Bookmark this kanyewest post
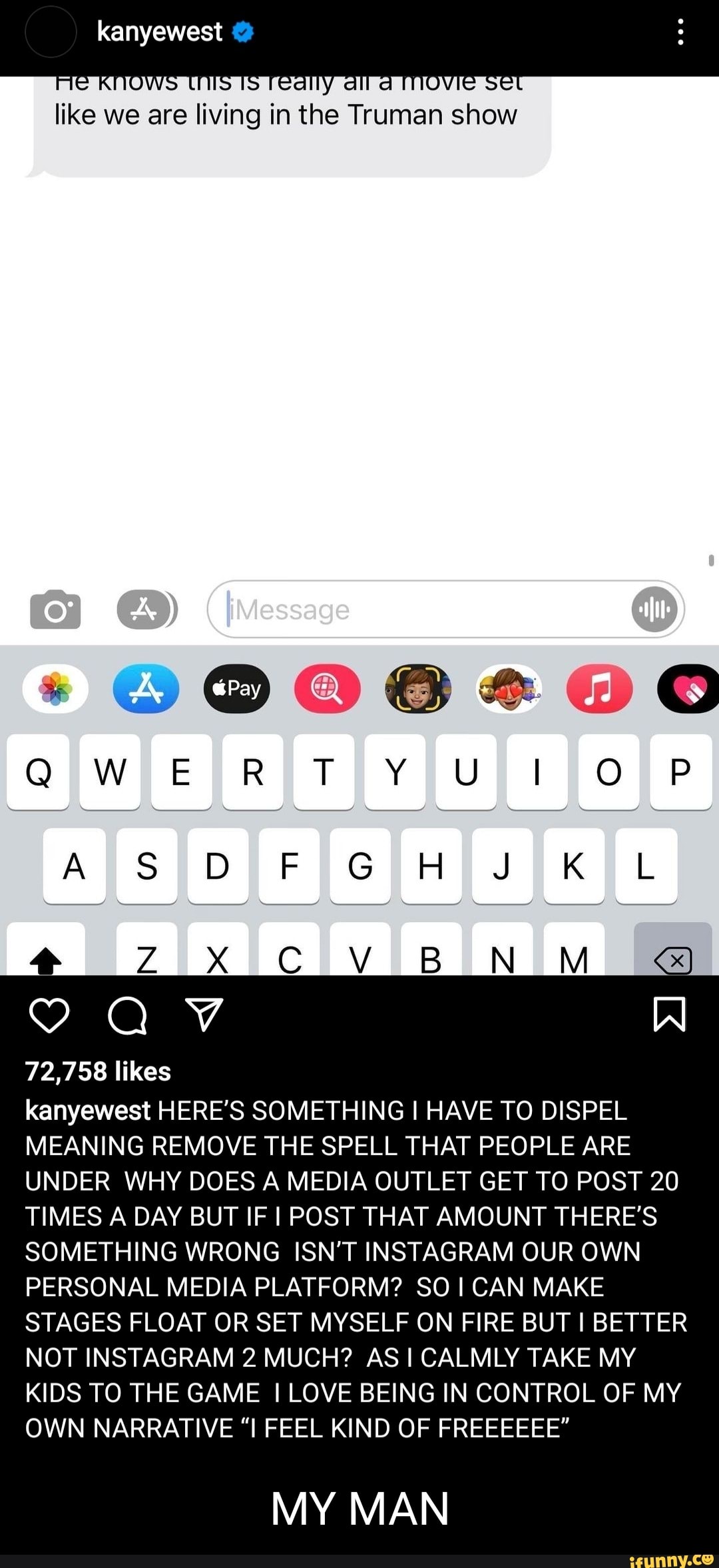 tap(669, 1014)
